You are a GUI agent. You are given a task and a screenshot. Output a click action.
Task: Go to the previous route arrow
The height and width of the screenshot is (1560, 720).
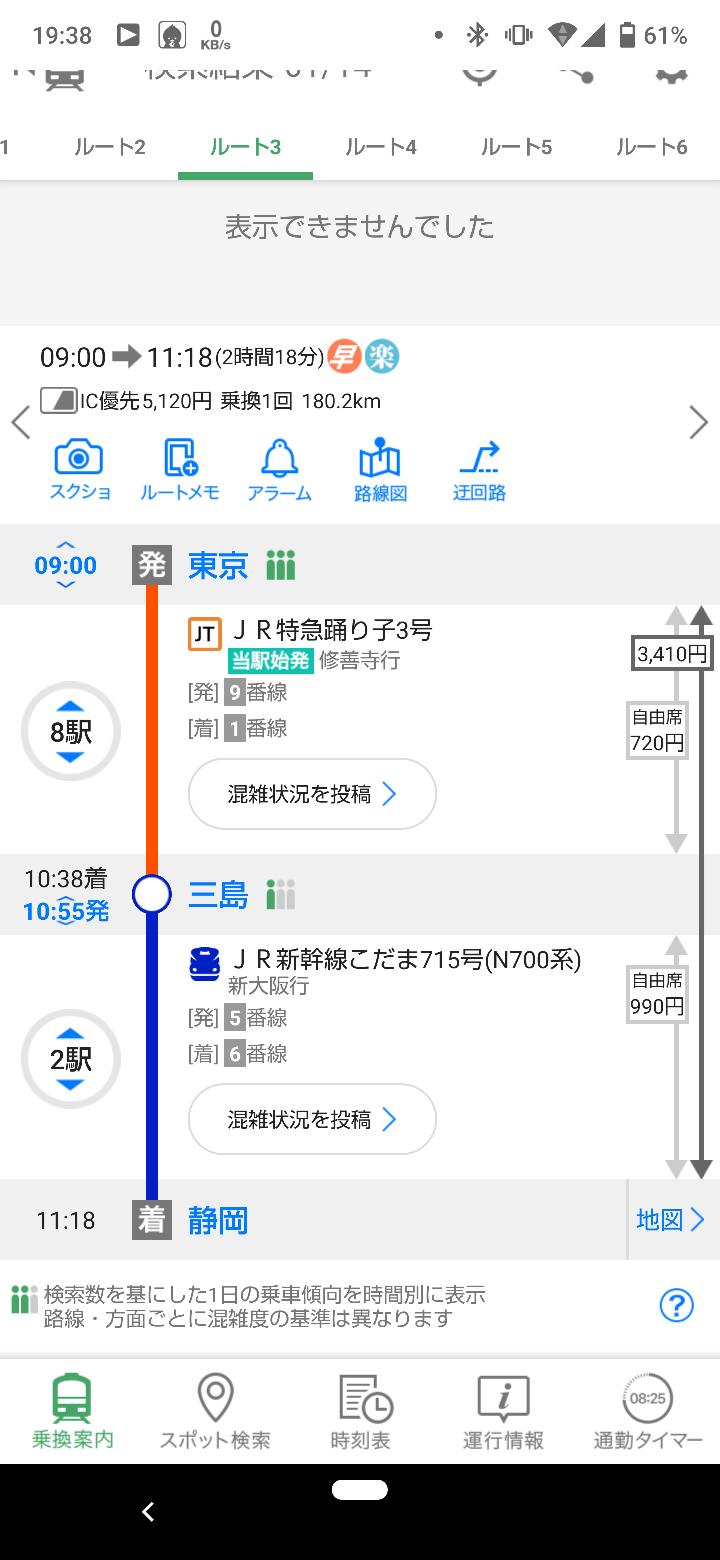(21, 423)
